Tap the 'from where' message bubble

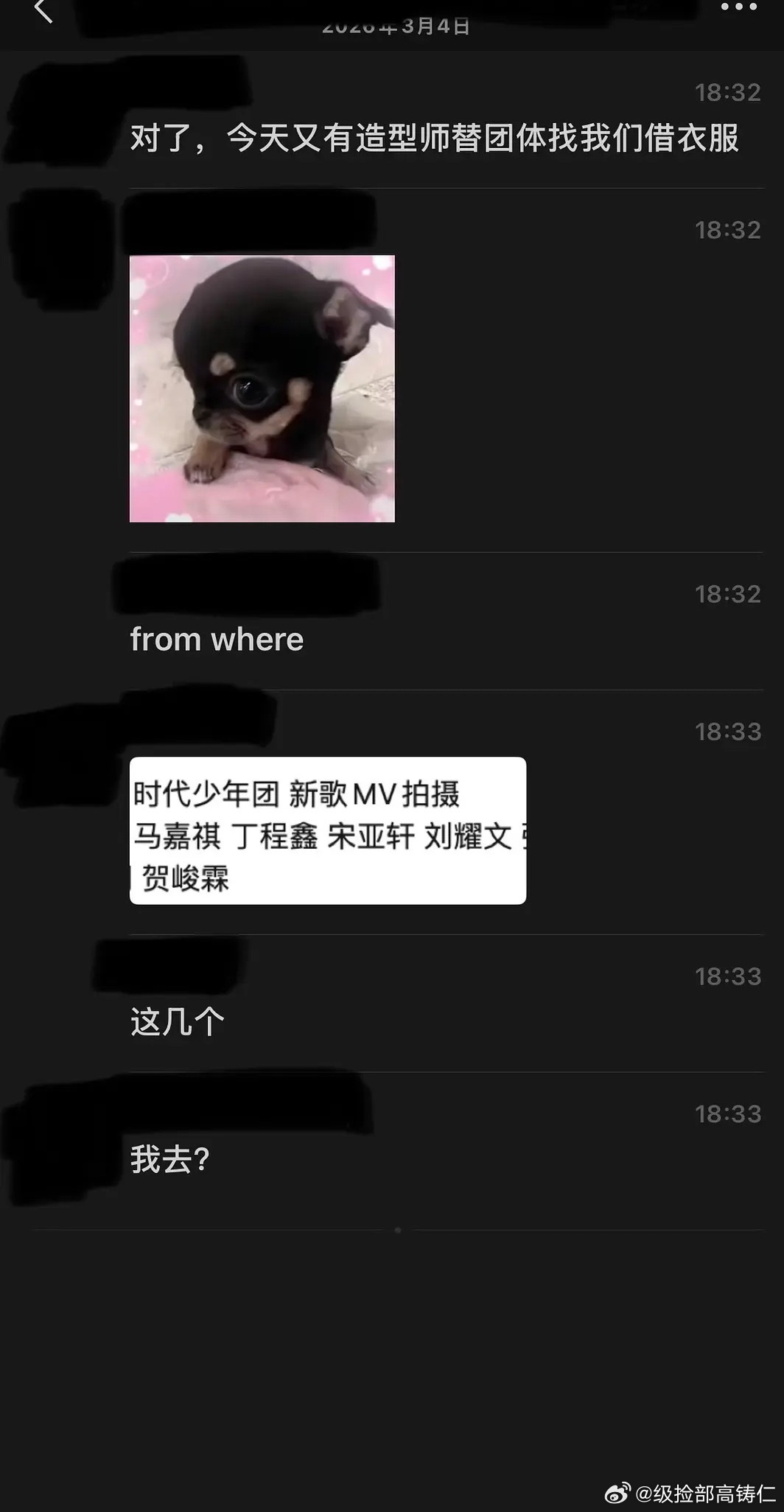215,638
